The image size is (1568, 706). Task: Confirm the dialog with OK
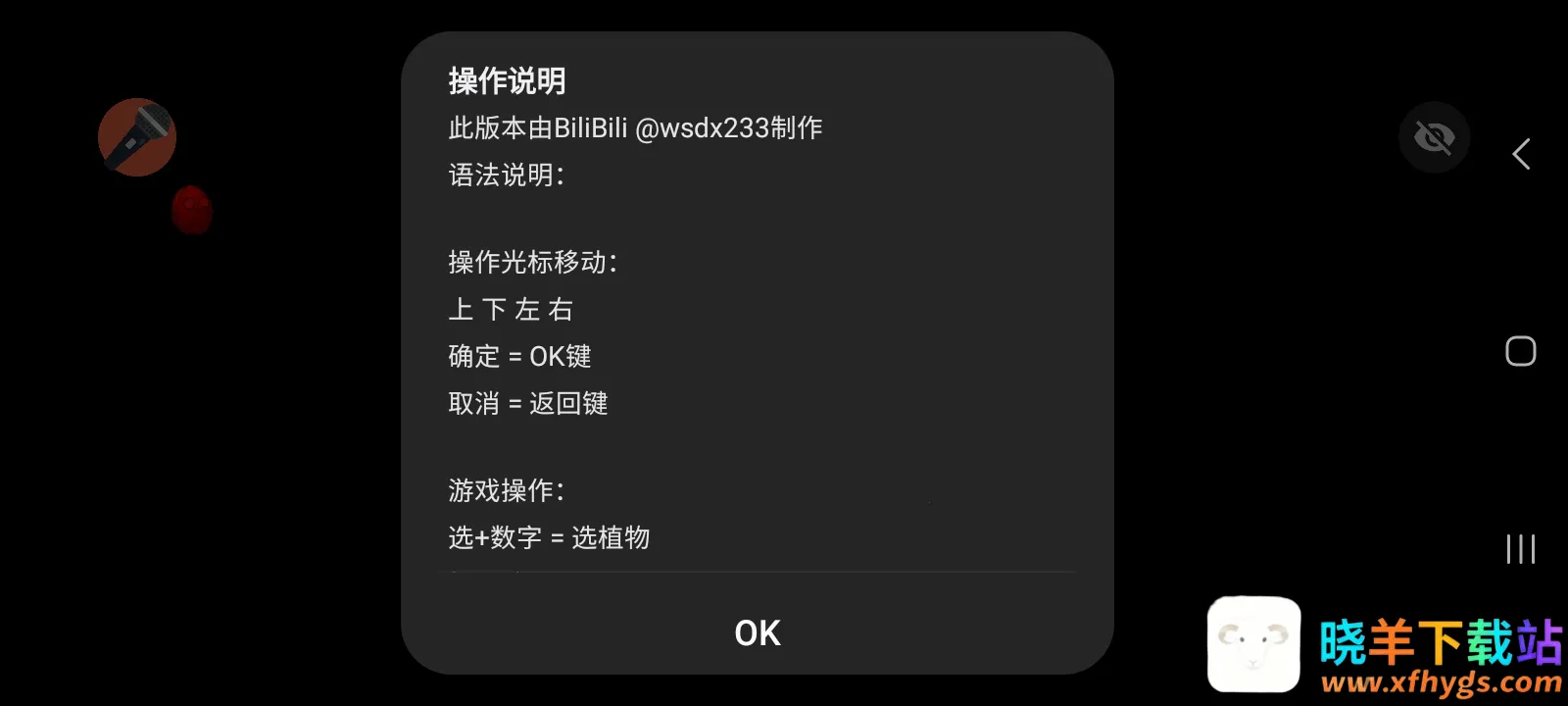(x=757, y=632)
